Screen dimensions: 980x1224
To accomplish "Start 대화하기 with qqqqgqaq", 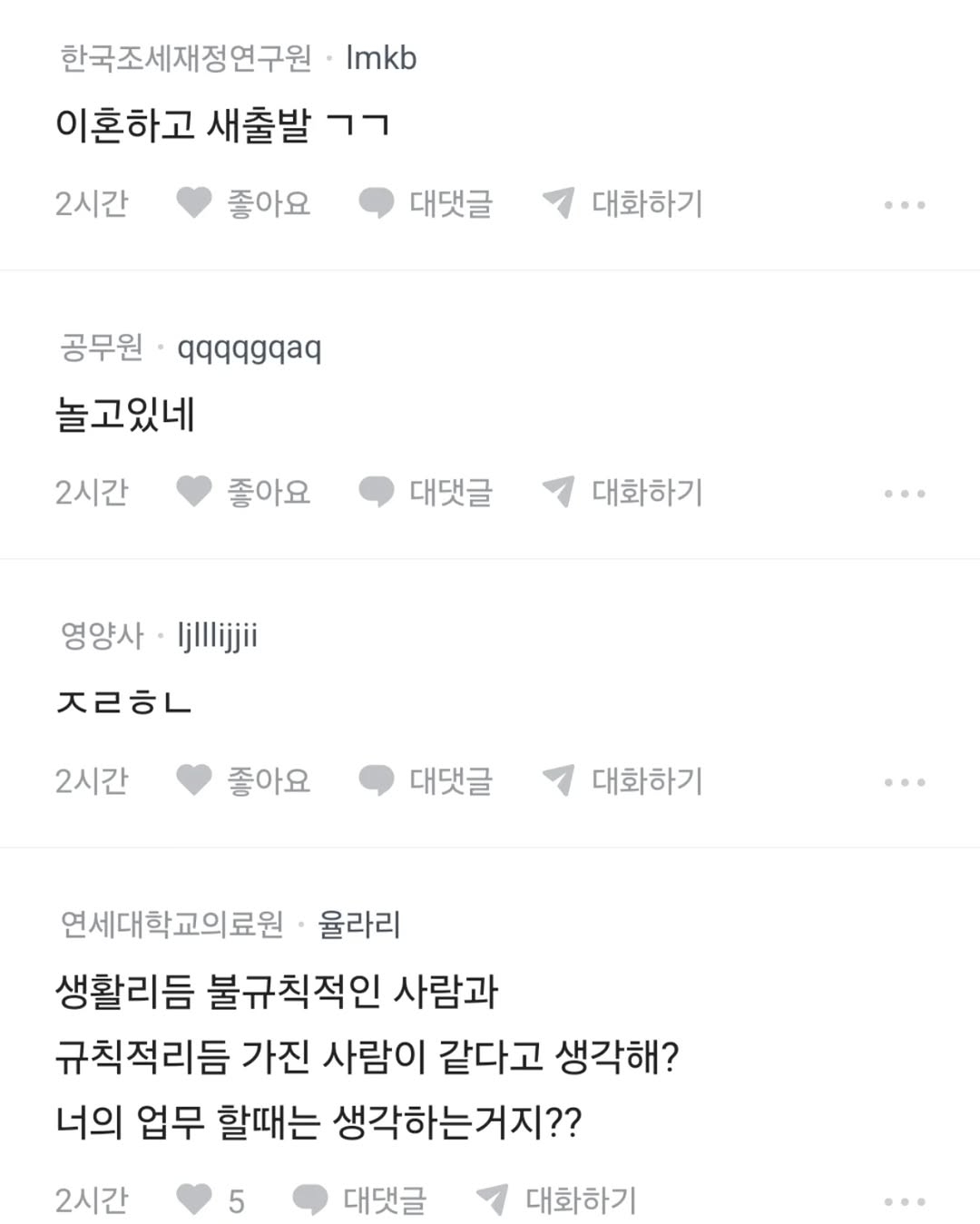I will 622,492.
